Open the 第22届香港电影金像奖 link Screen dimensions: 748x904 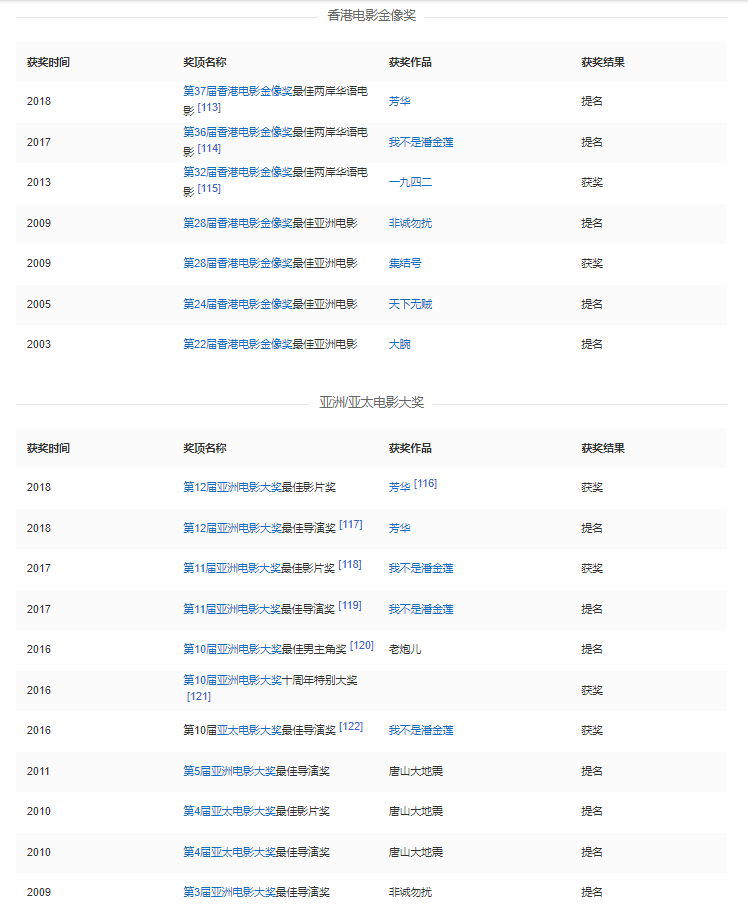[238, 344]
